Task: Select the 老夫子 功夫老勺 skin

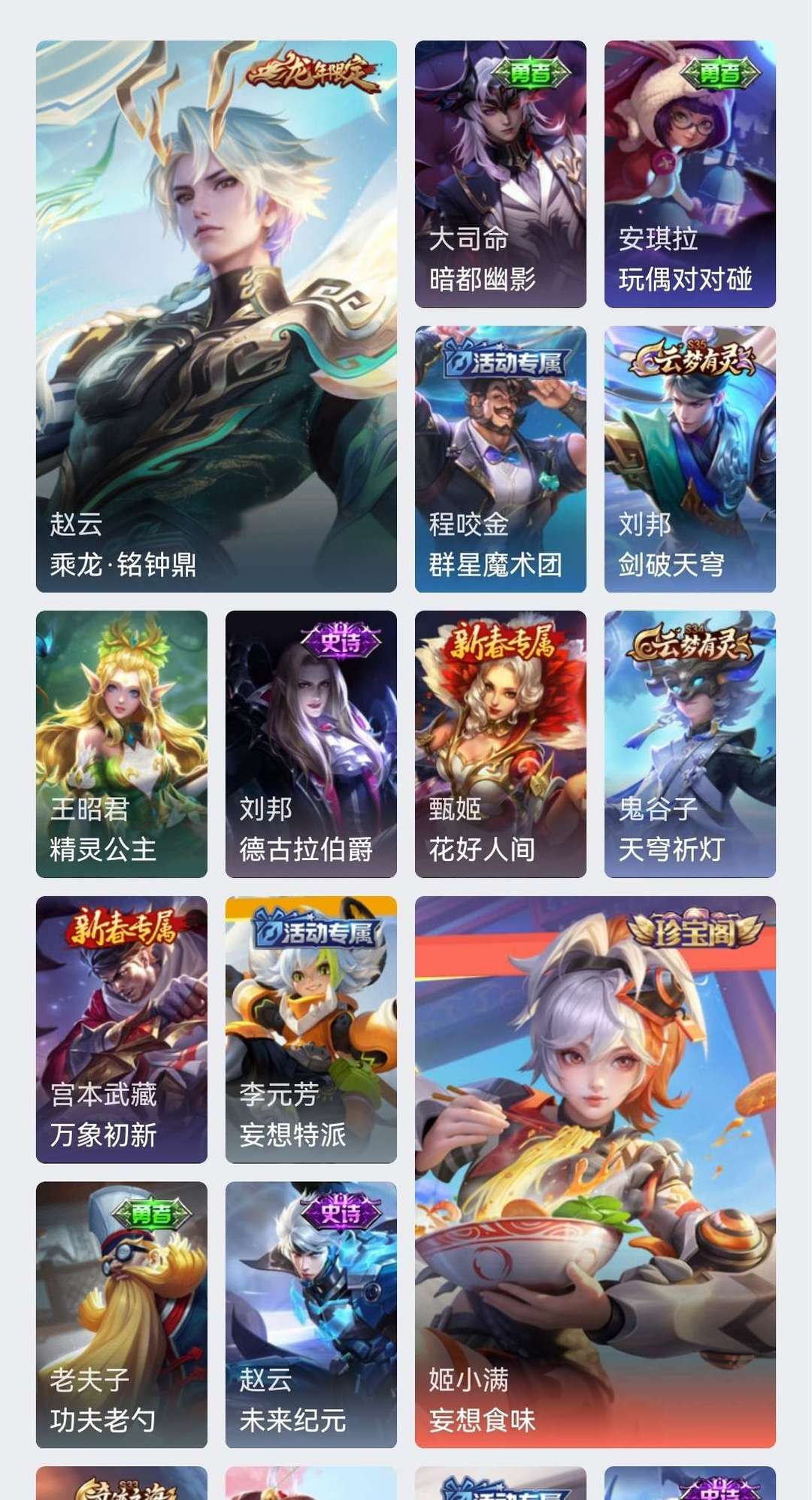Action: pos(122,1315)
